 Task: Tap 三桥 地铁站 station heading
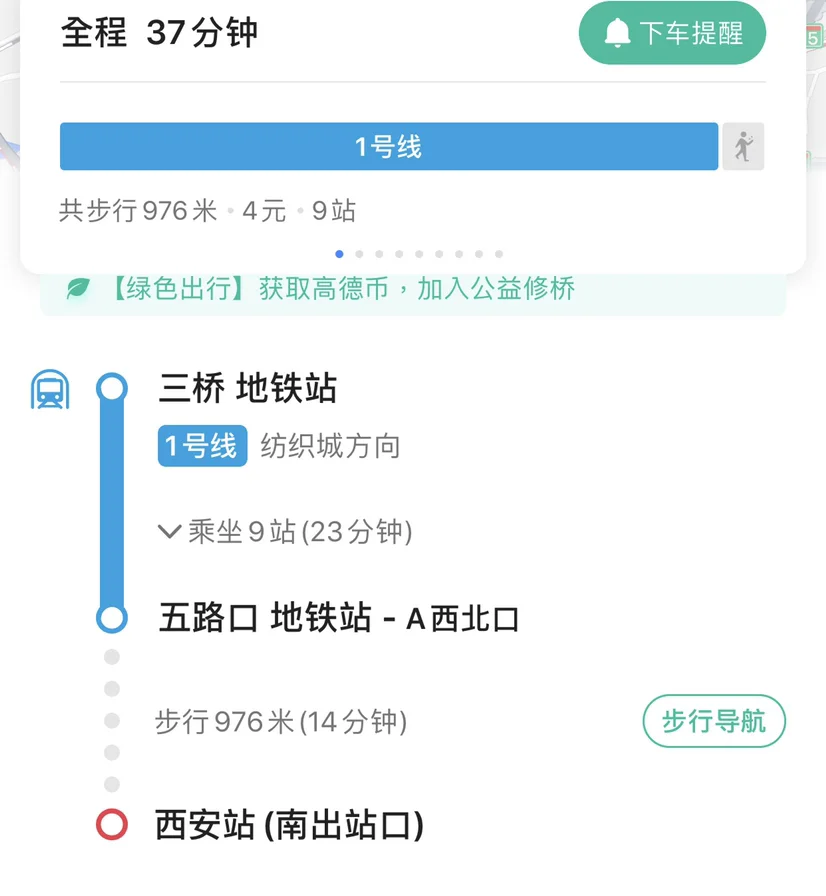[247, 390]
